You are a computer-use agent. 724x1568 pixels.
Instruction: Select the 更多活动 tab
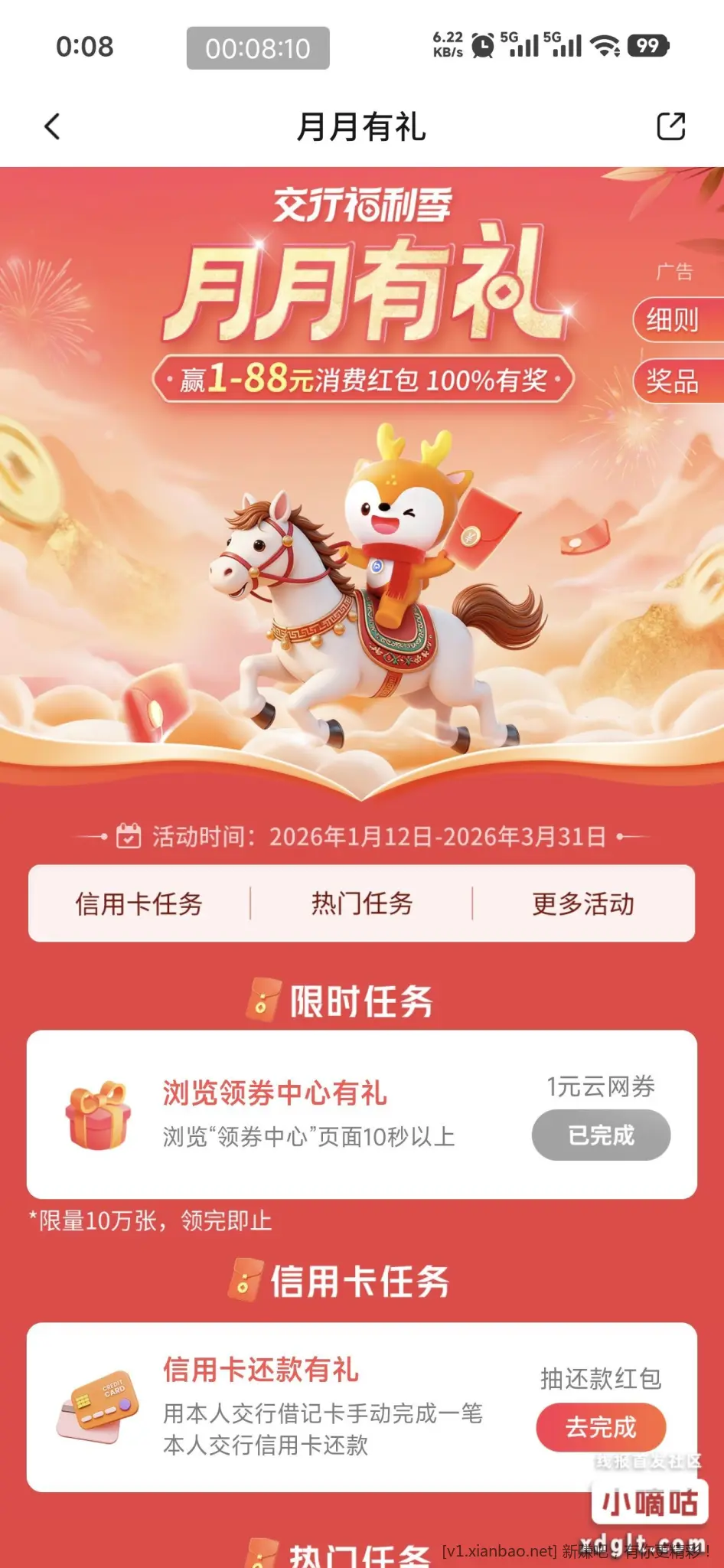(583, 903)
